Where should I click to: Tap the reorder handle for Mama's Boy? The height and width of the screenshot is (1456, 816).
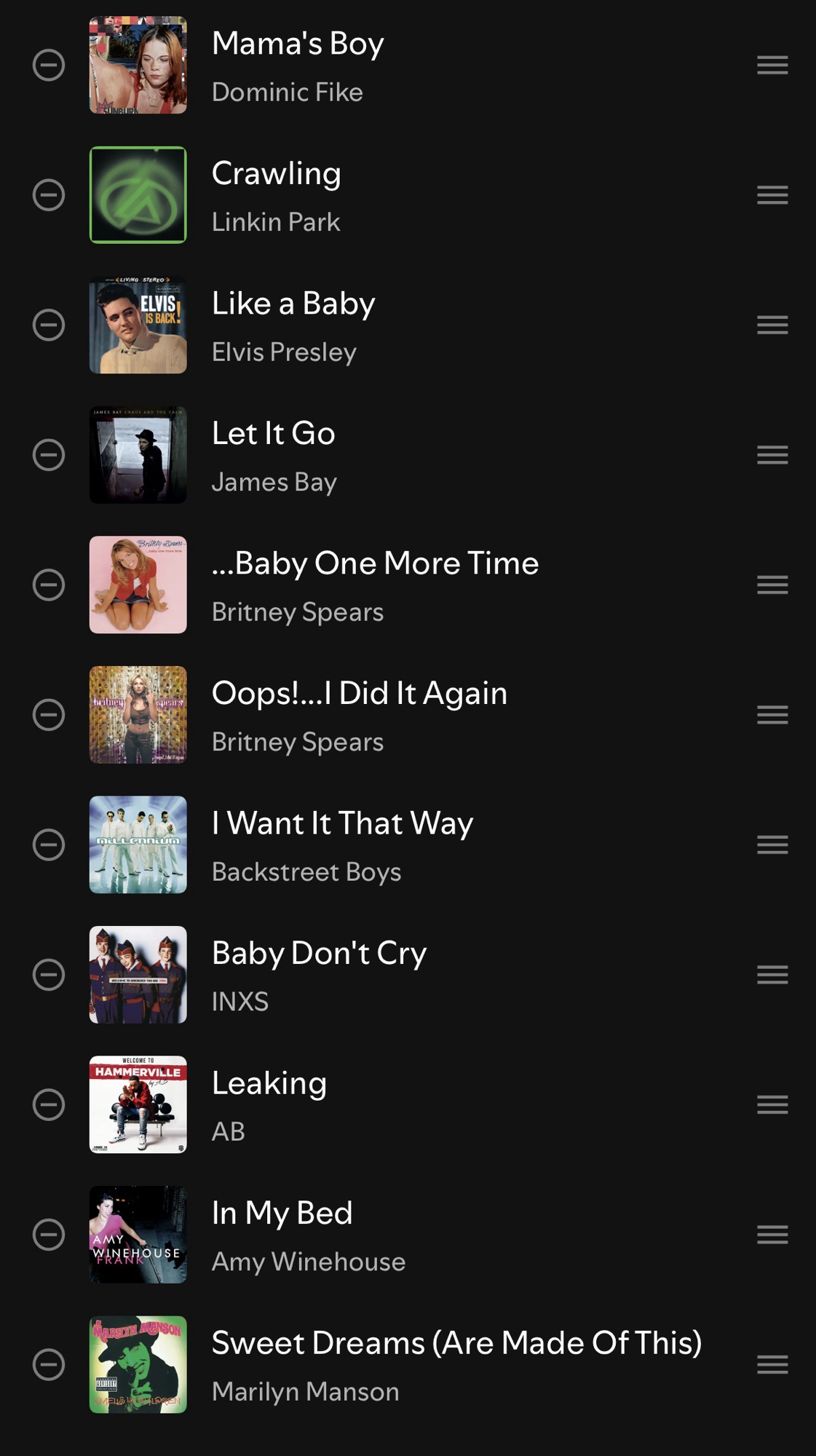click(772, 66)
